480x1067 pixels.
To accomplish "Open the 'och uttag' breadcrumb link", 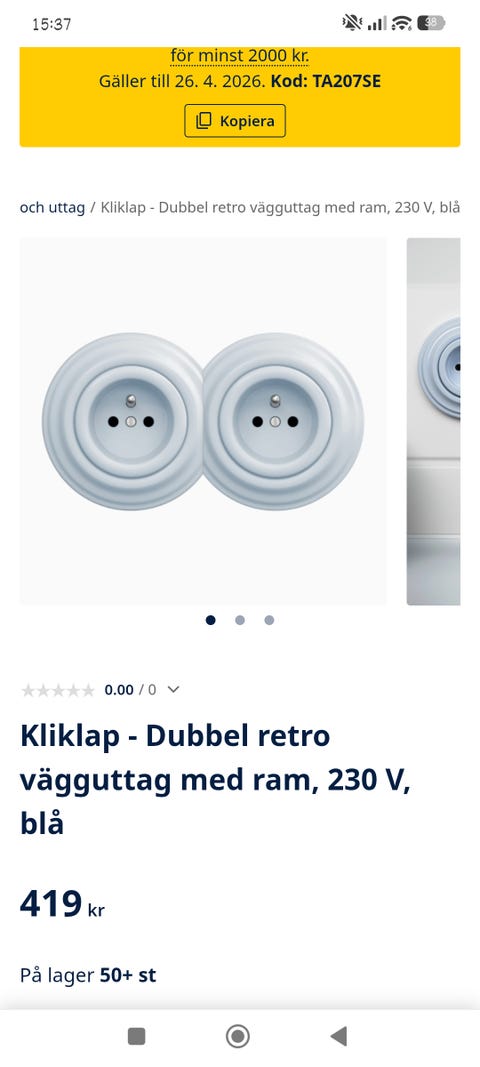I will [52, 208].
